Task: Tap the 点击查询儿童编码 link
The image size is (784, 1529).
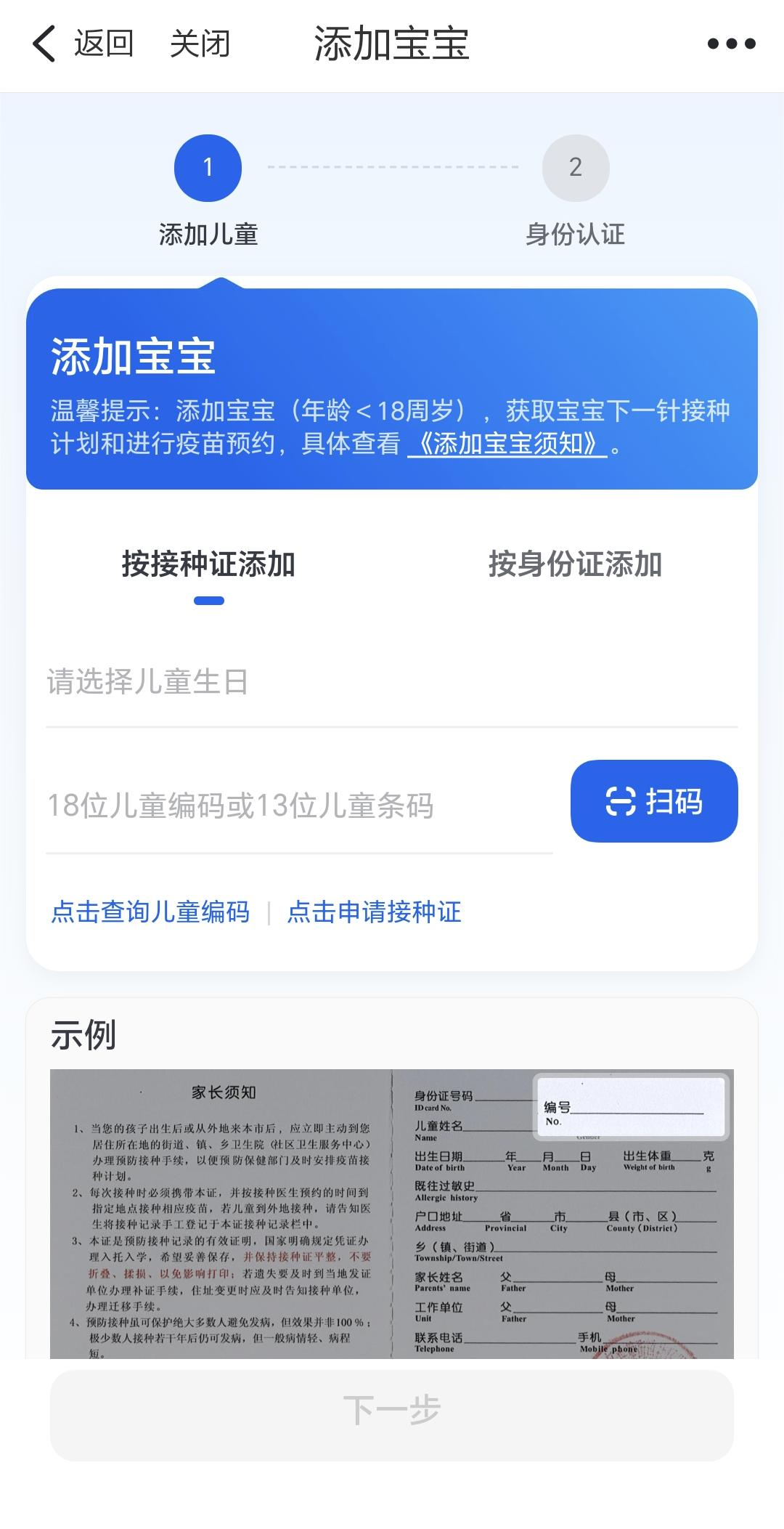Action: pos(149,912)
